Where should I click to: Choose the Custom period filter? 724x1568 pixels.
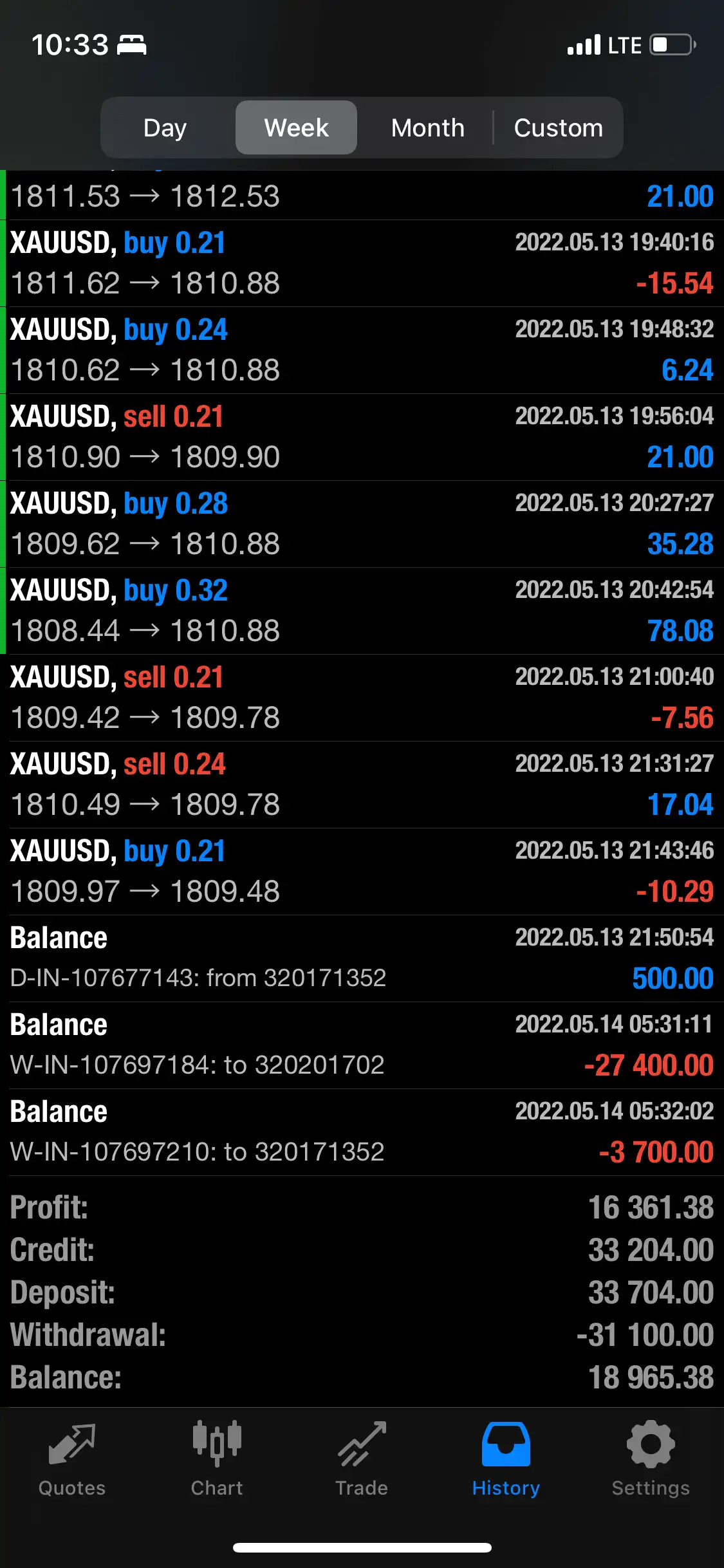tap(558, 127)
